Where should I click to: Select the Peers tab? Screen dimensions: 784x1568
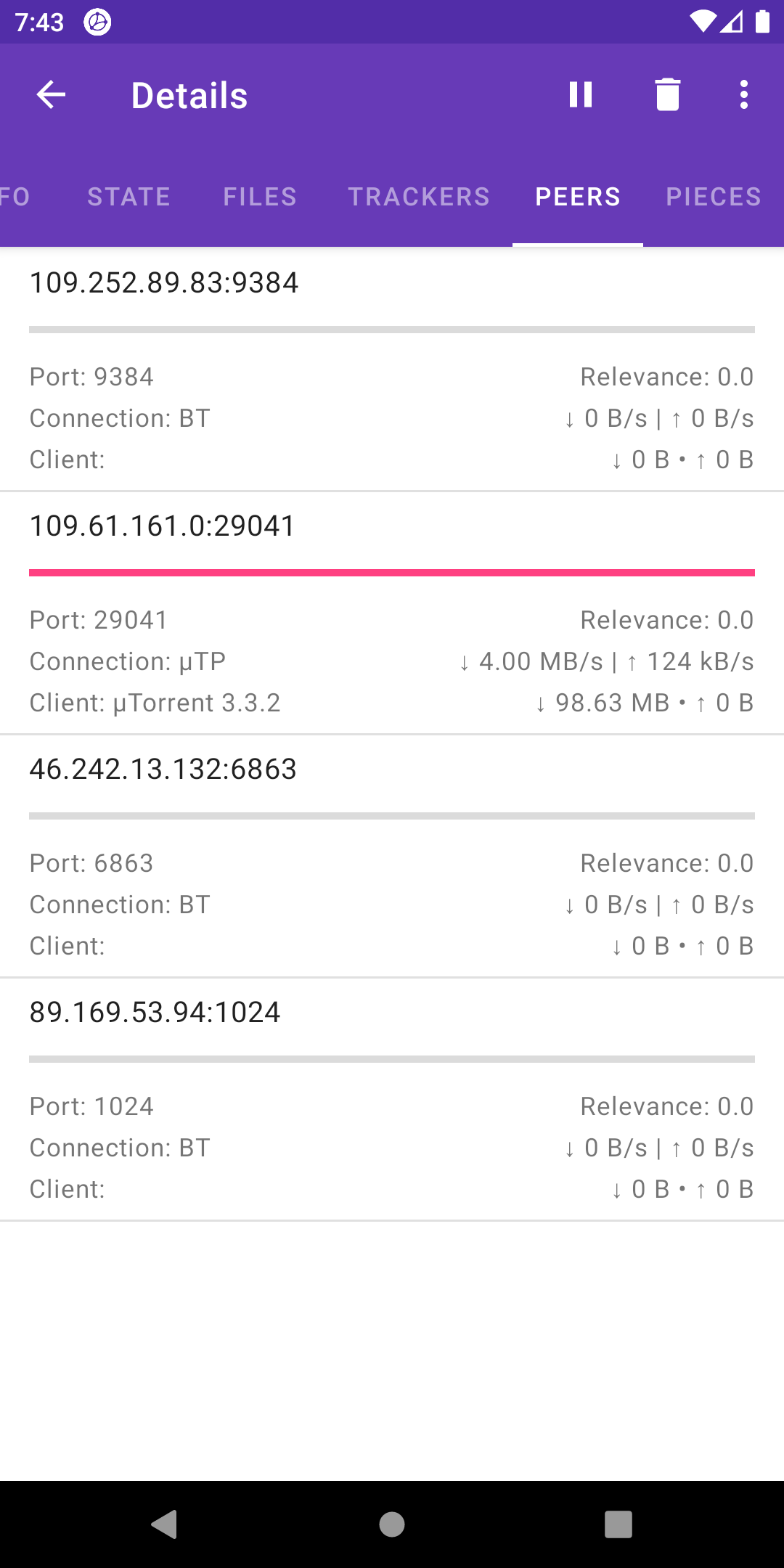[578, 197]
